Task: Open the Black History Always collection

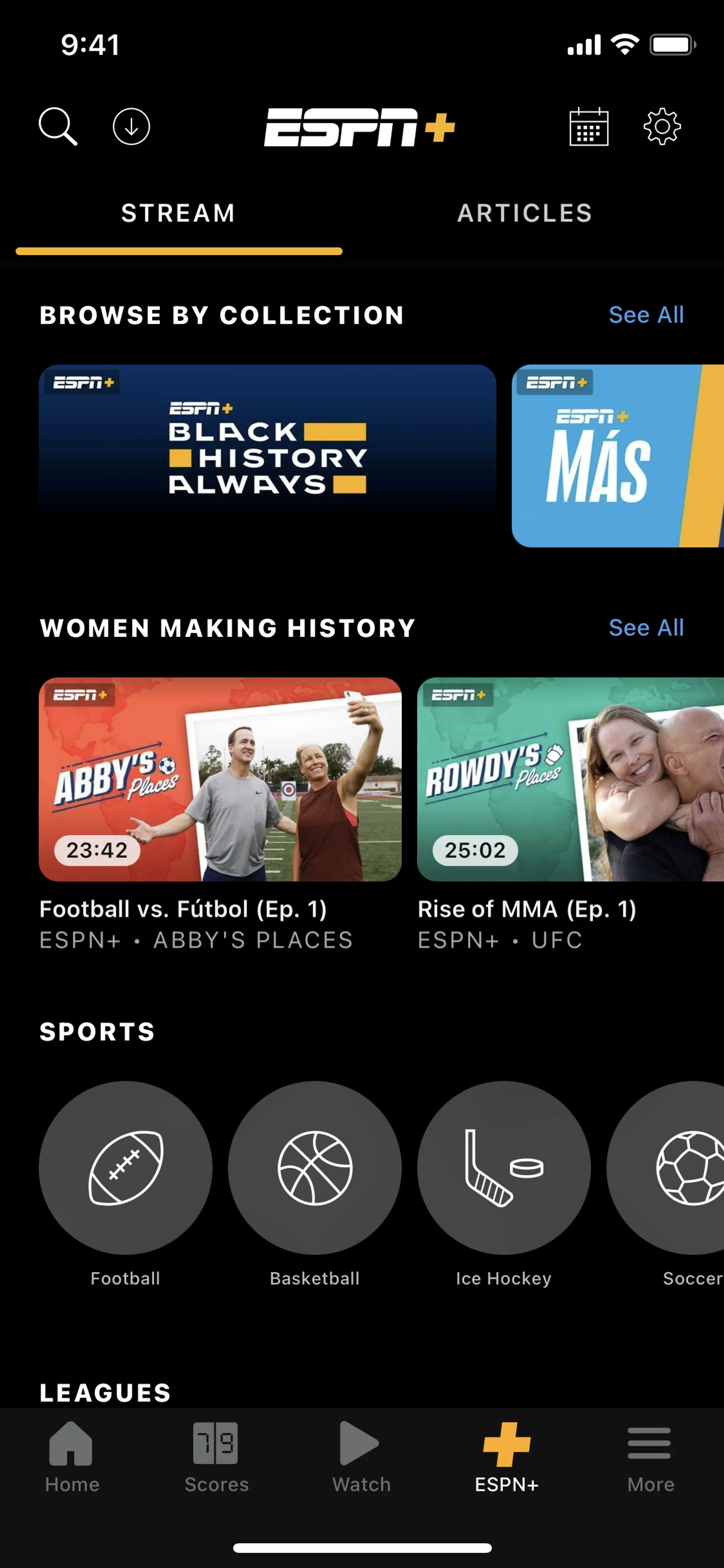Action: (x=268, y=455)
